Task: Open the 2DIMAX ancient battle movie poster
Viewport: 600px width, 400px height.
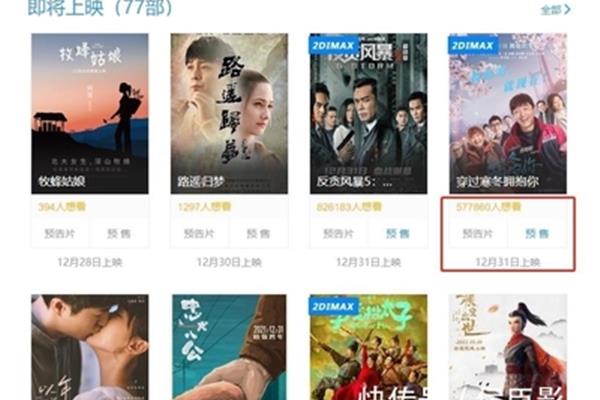Action: point(368,347)
